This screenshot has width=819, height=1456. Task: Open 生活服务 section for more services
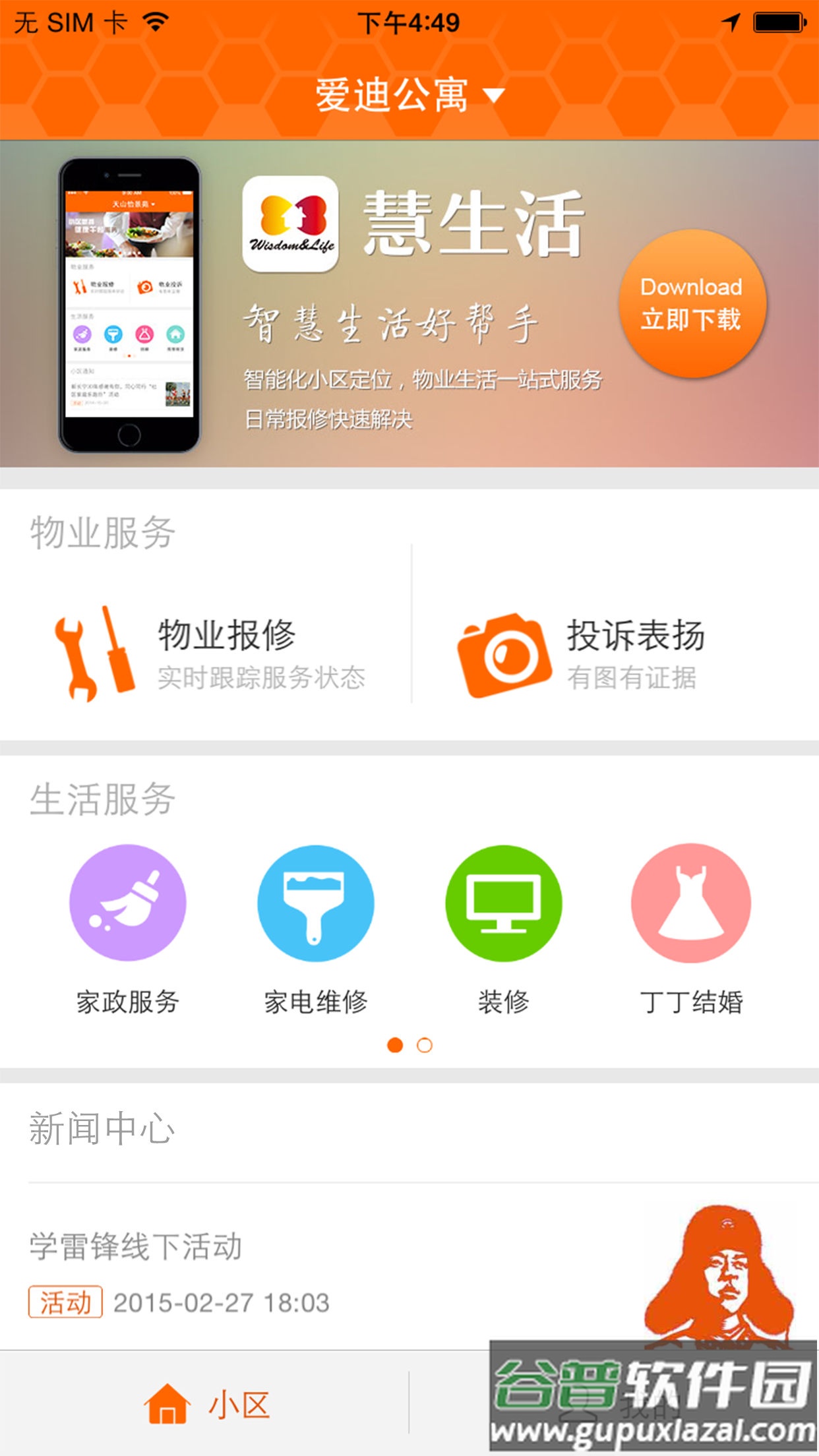pyautogui.click(x=100, y=799)
